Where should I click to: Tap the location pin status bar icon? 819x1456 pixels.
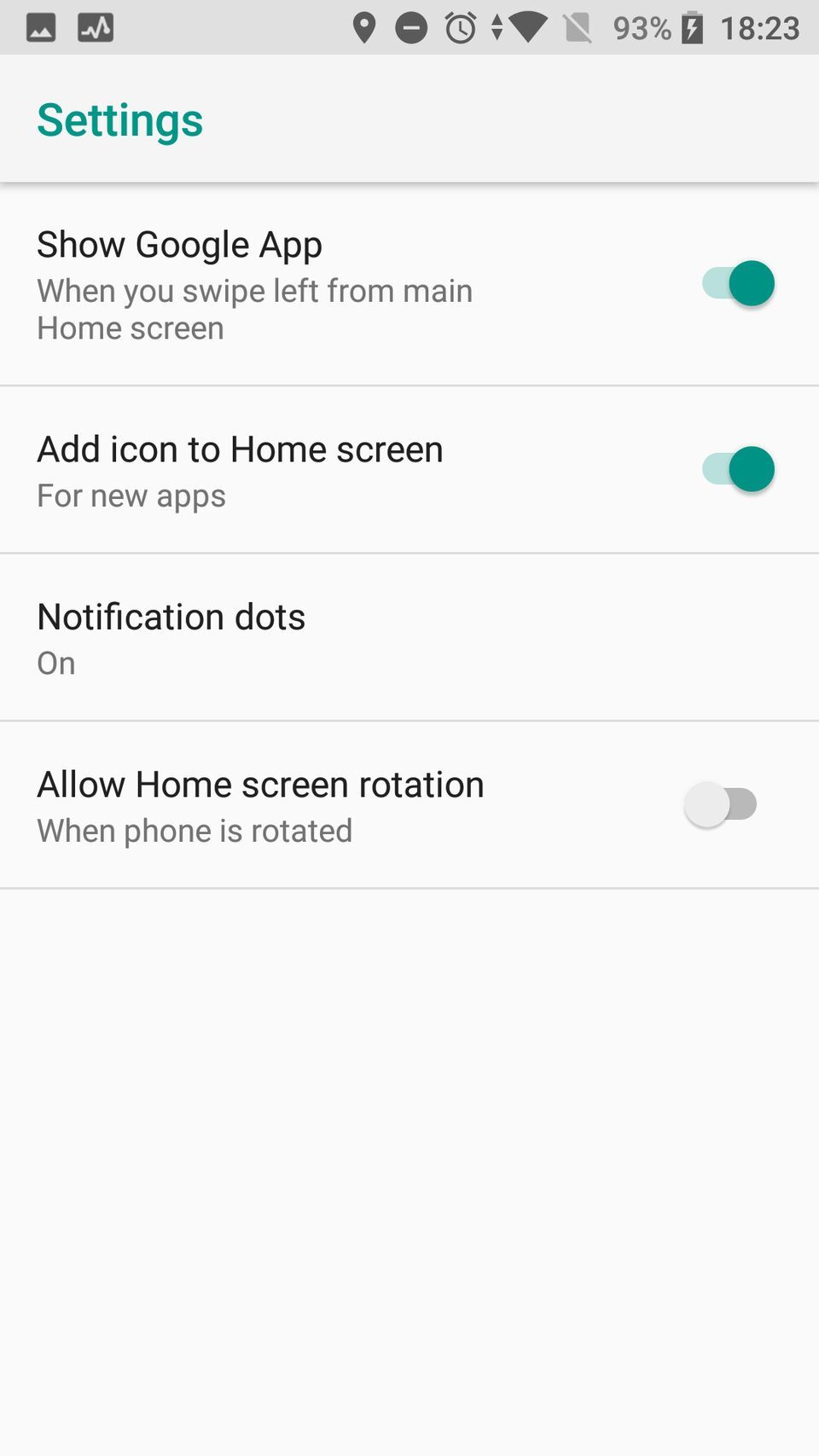point(364,27)
